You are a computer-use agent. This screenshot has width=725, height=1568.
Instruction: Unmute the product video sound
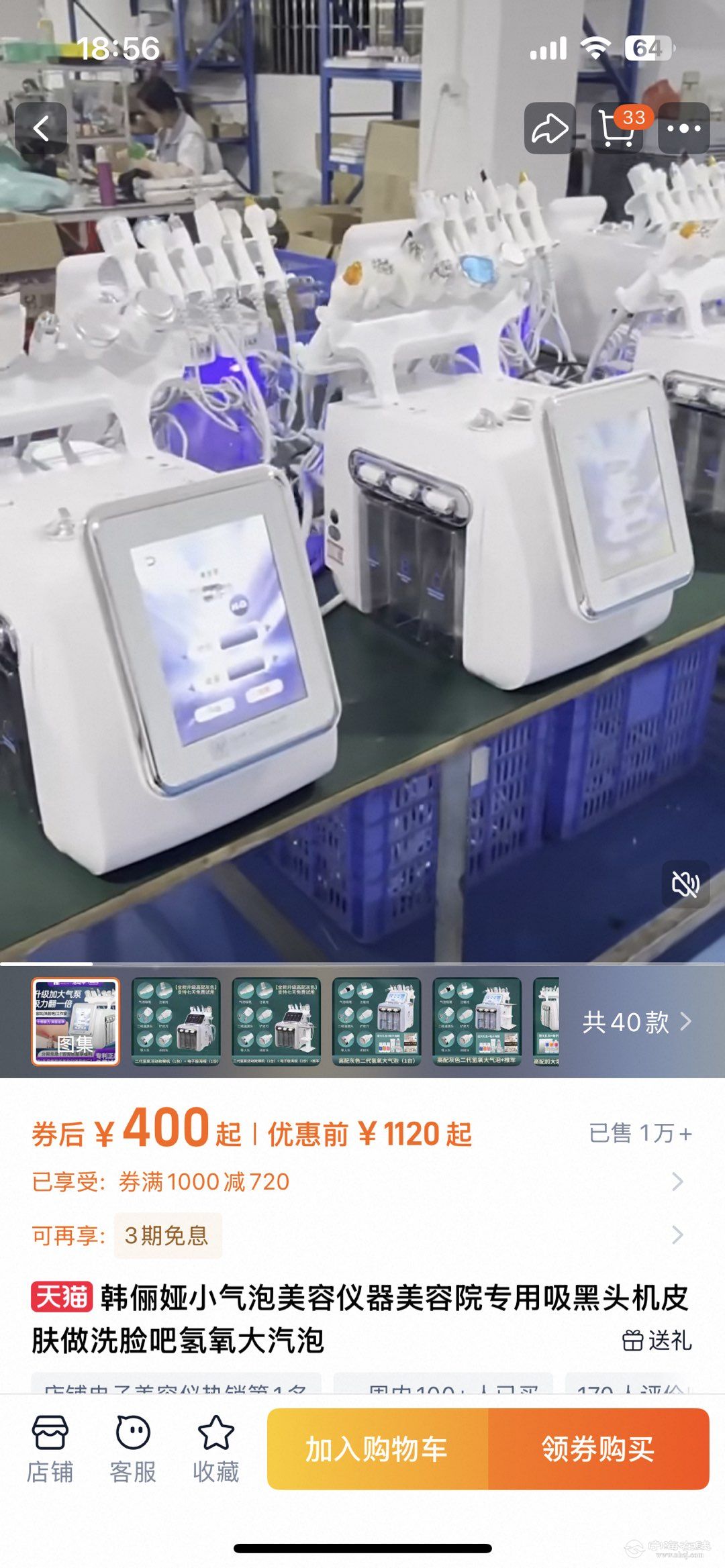point(685,884)
